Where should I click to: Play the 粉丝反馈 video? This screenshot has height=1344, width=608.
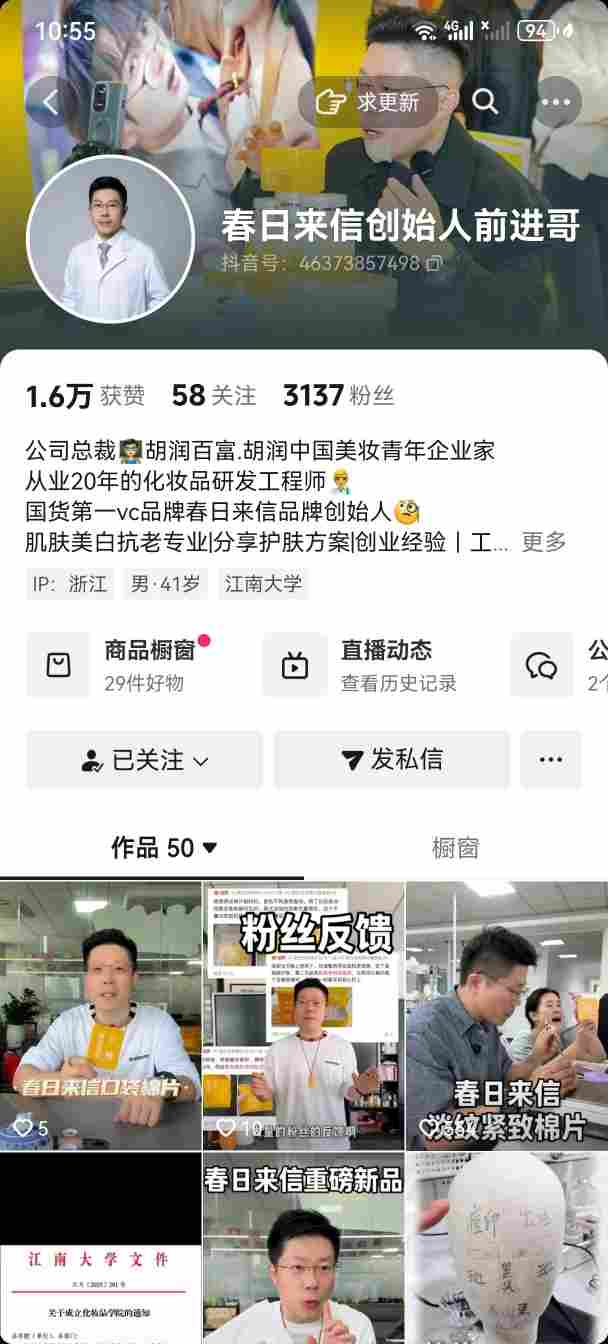(304, 1015)
